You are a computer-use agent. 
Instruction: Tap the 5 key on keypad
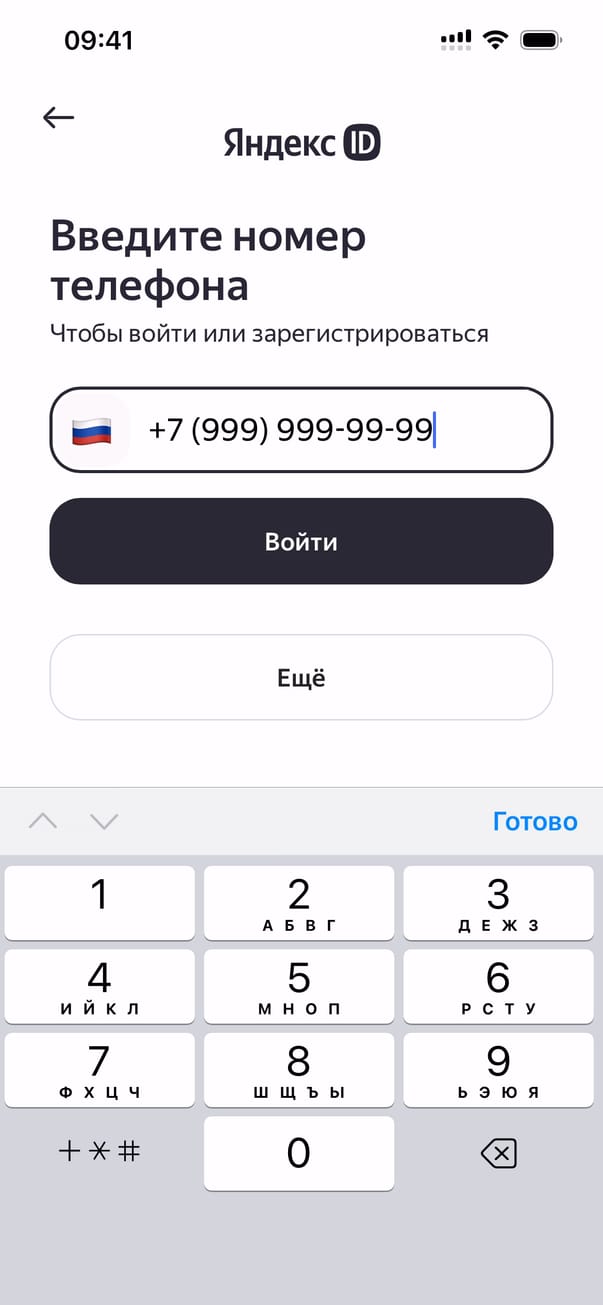point(299,986)
